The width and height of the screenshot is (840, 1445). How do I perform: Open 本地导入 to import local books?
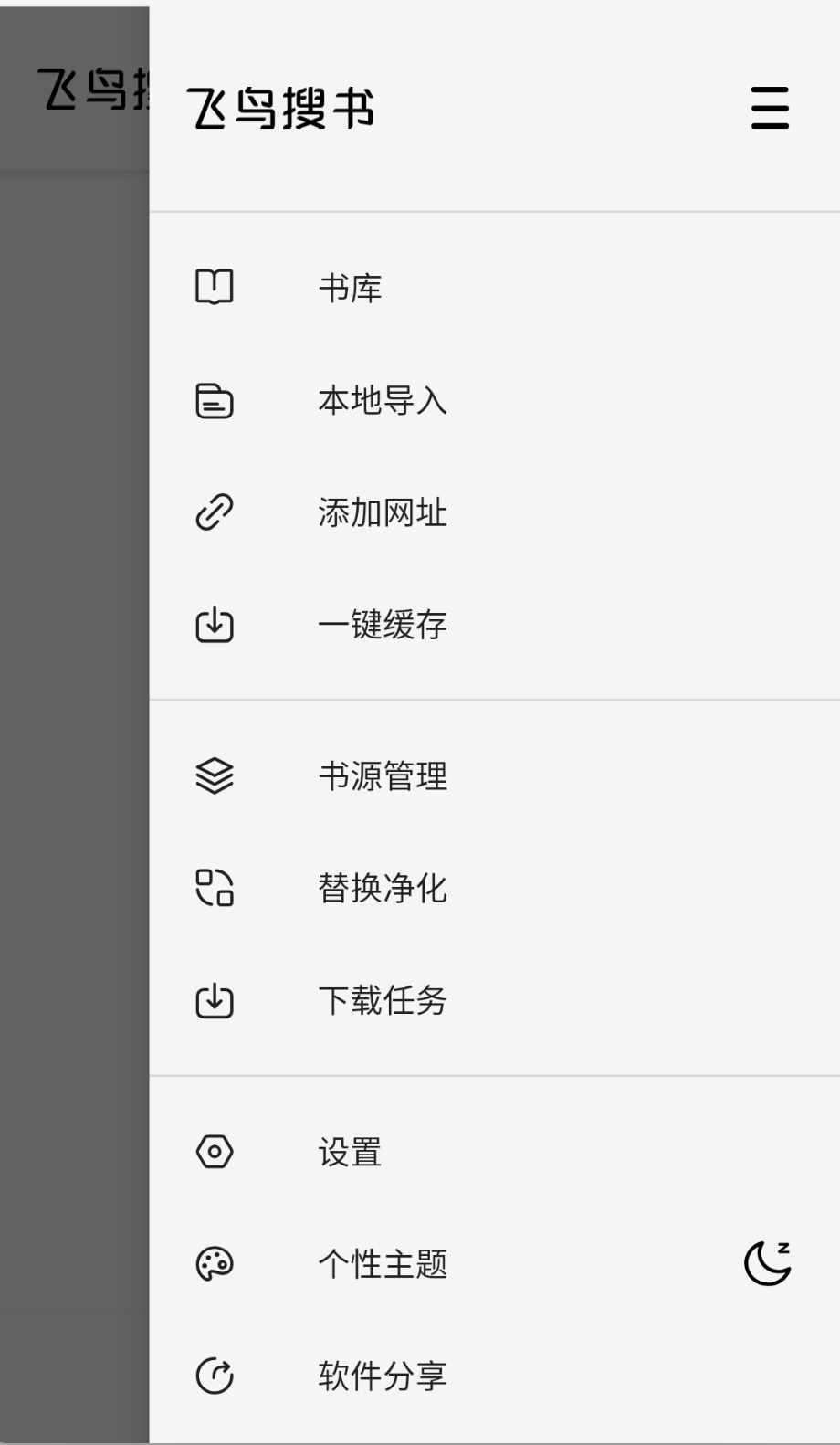(383, 400)
